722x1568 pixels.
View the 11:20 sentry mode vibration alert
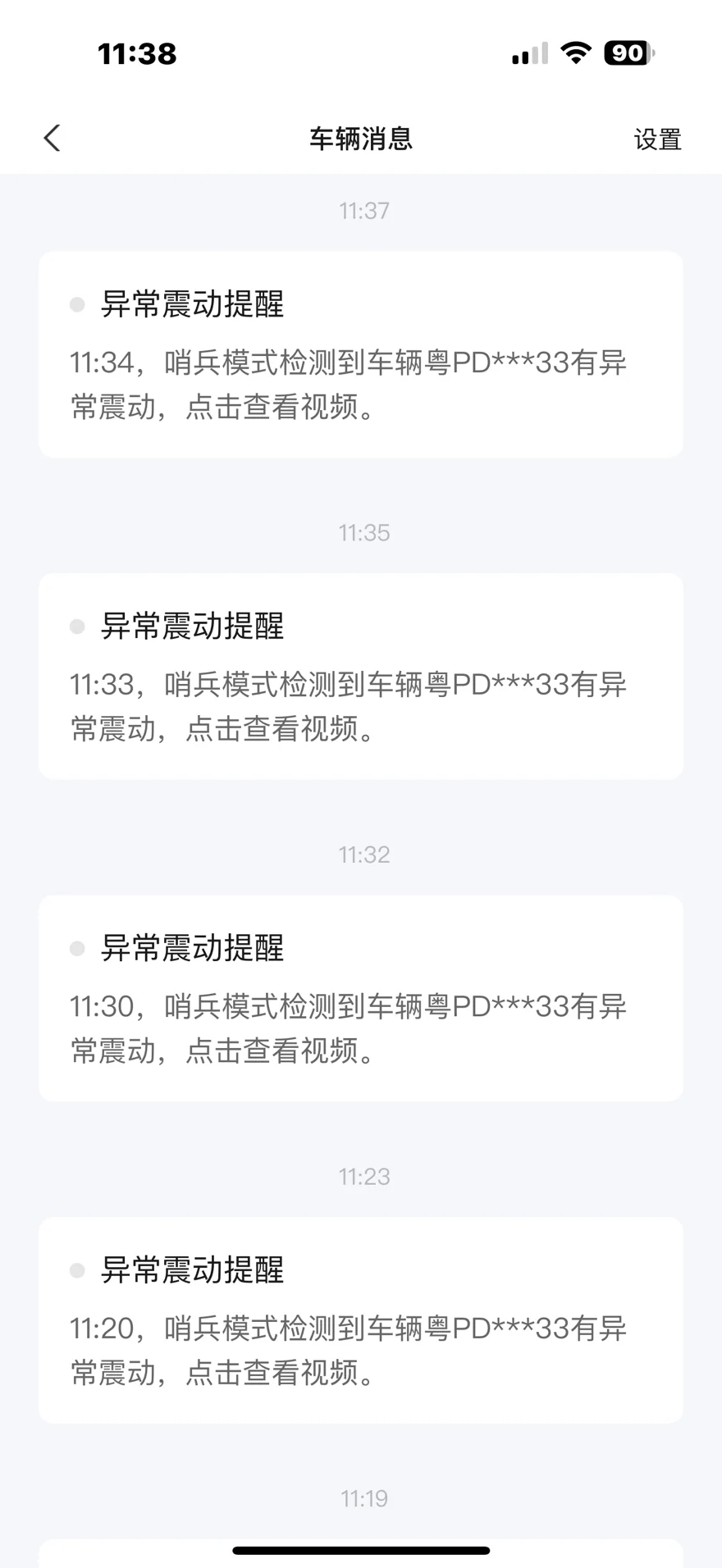(361, 1320)
